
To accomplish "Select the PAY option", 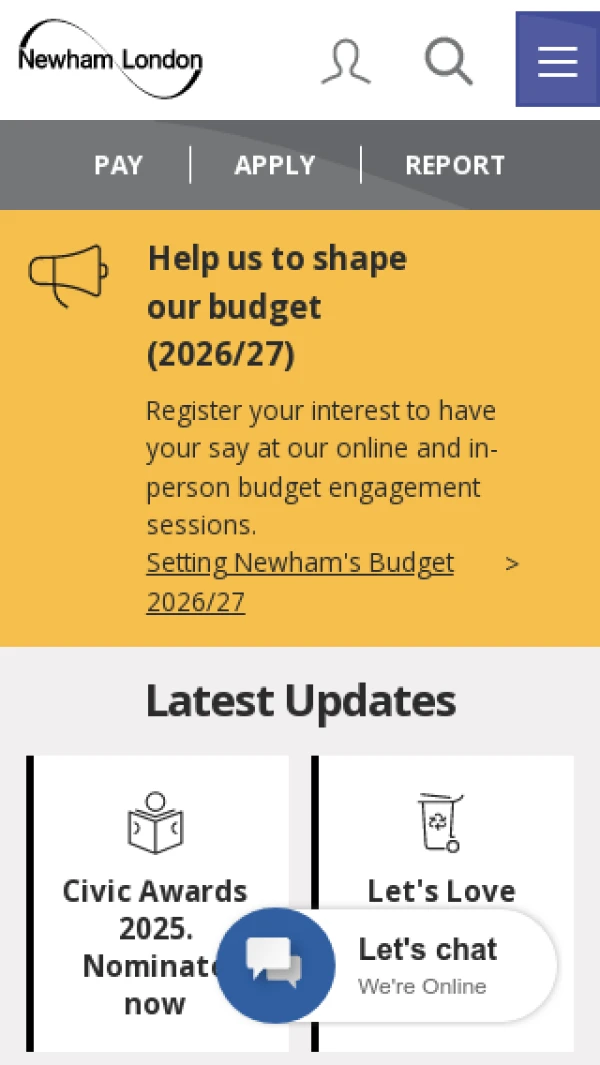I will pos(118,165).
